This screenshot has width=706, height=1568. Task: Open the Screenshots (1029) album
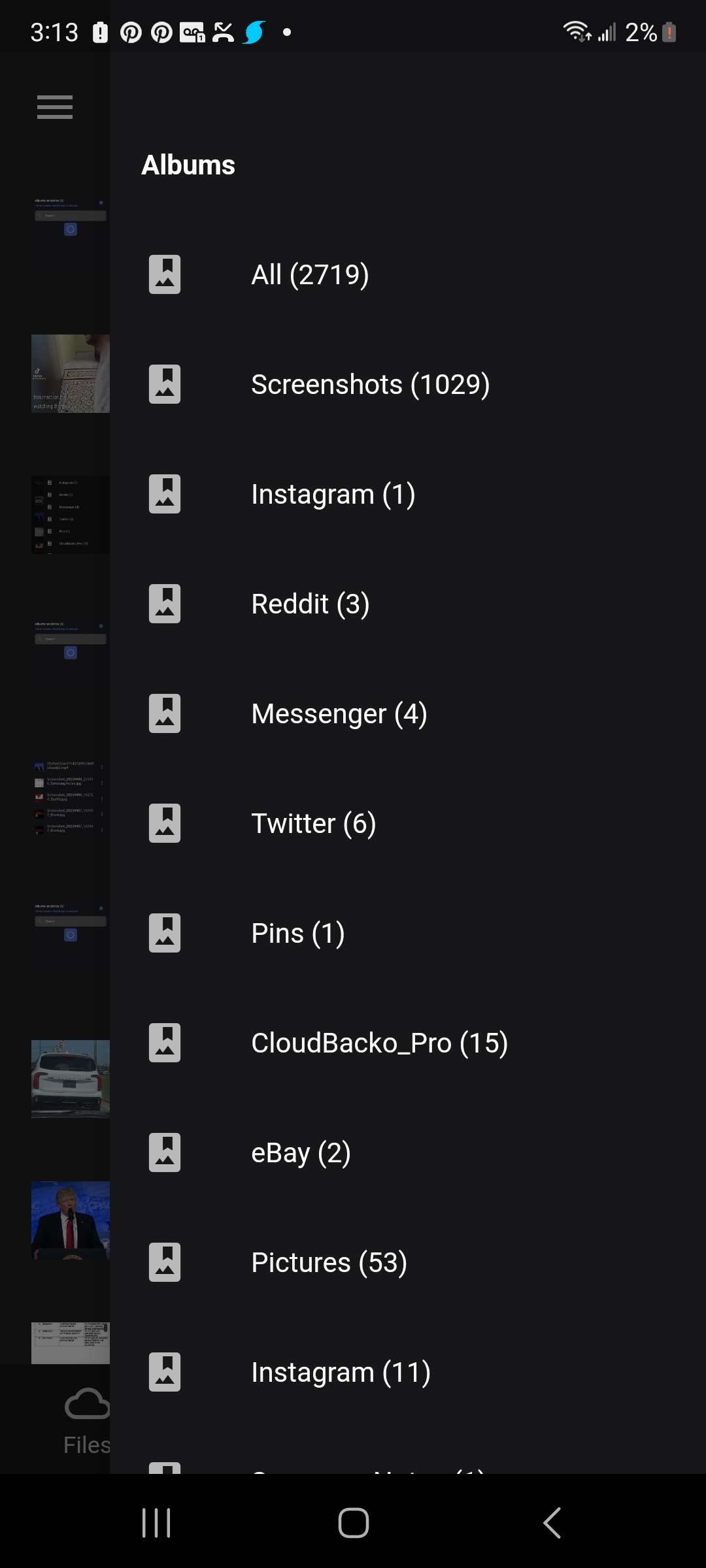[x=408, y=384]
